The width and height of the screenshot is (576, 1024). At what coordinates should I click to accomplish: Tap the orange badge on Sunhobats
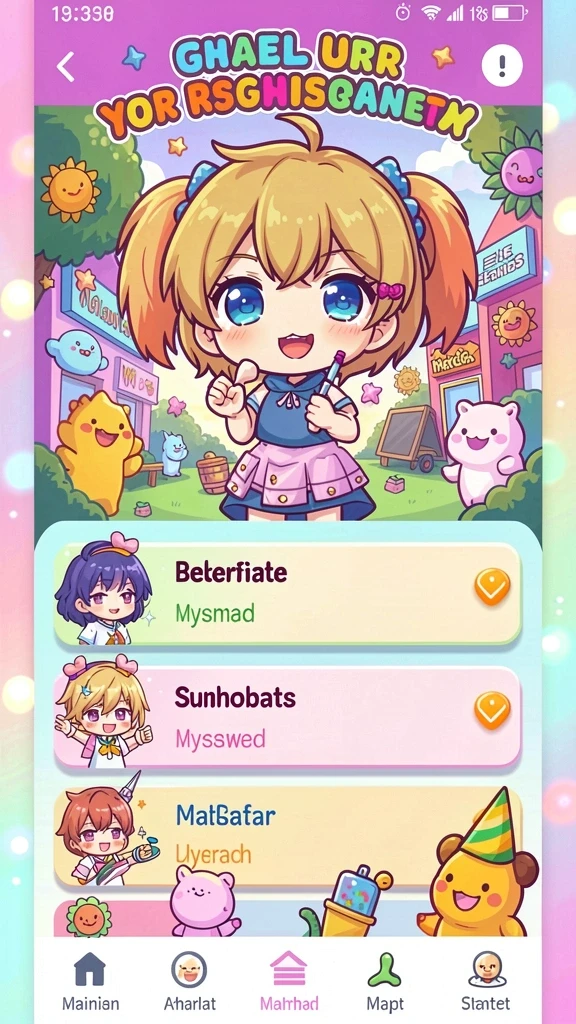coord(492,710)
